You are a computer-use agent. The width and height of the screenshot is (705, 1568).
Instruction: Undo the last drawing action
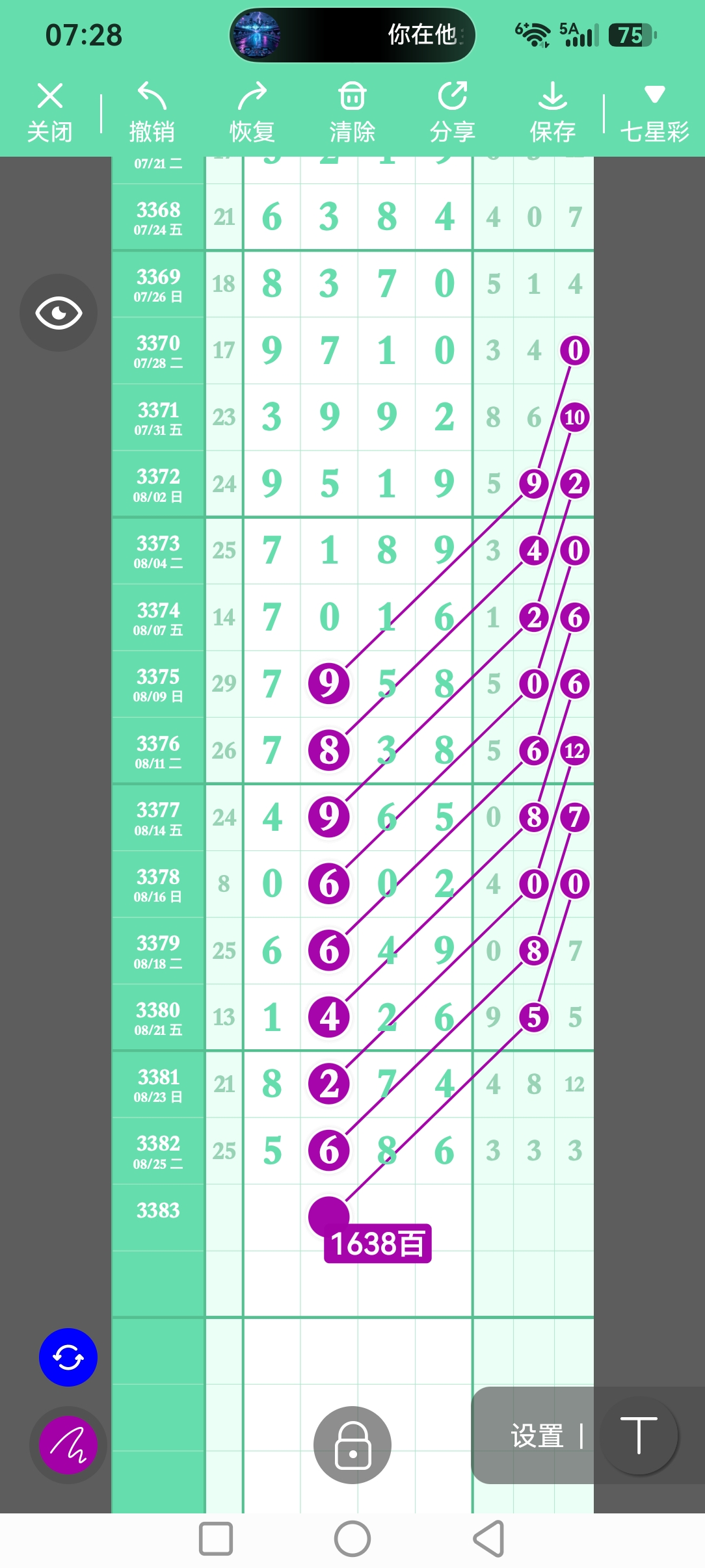point(152,113)
